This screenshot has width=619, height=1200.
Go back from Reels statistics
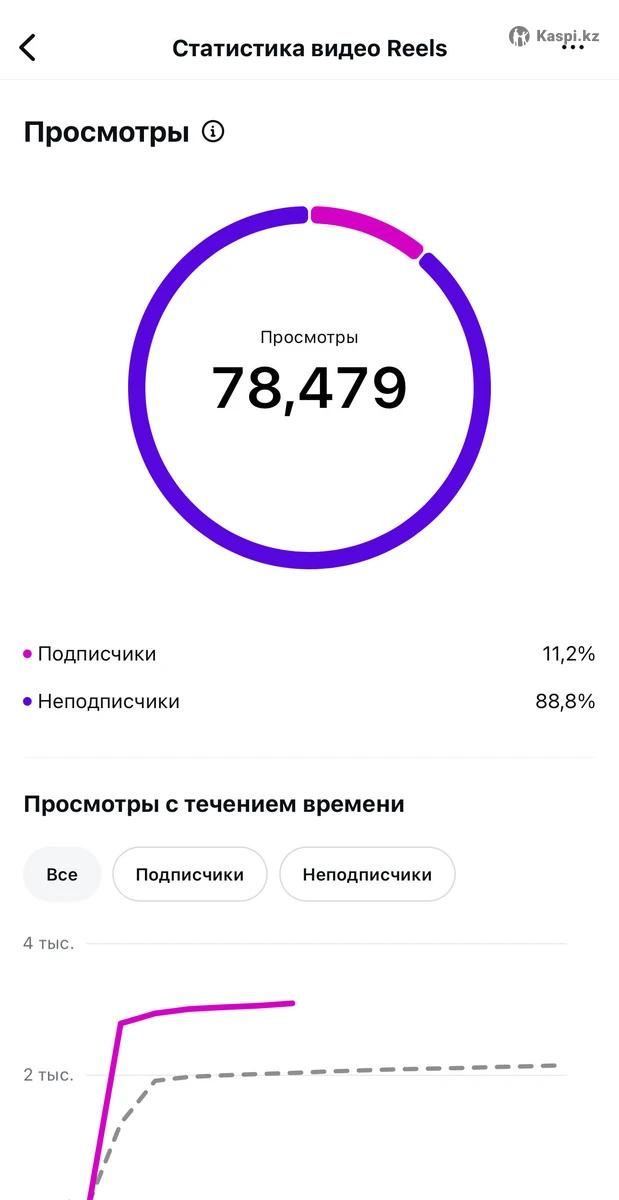(x=27, y=47)
